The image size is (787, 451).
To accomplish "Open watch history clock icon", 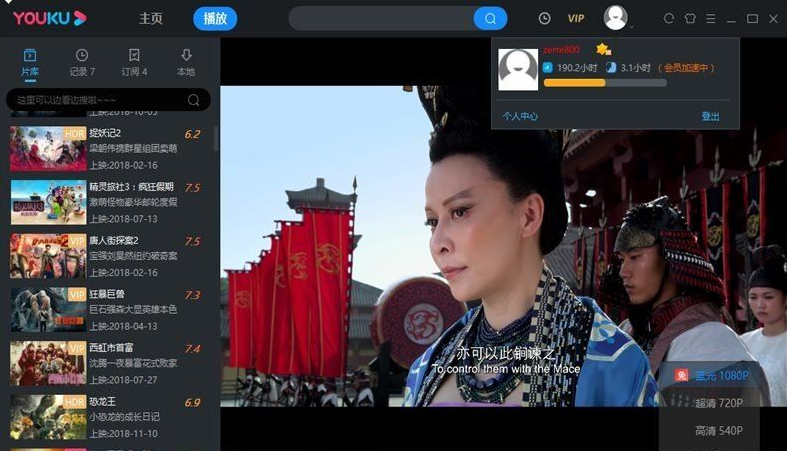I will (544, 18).
